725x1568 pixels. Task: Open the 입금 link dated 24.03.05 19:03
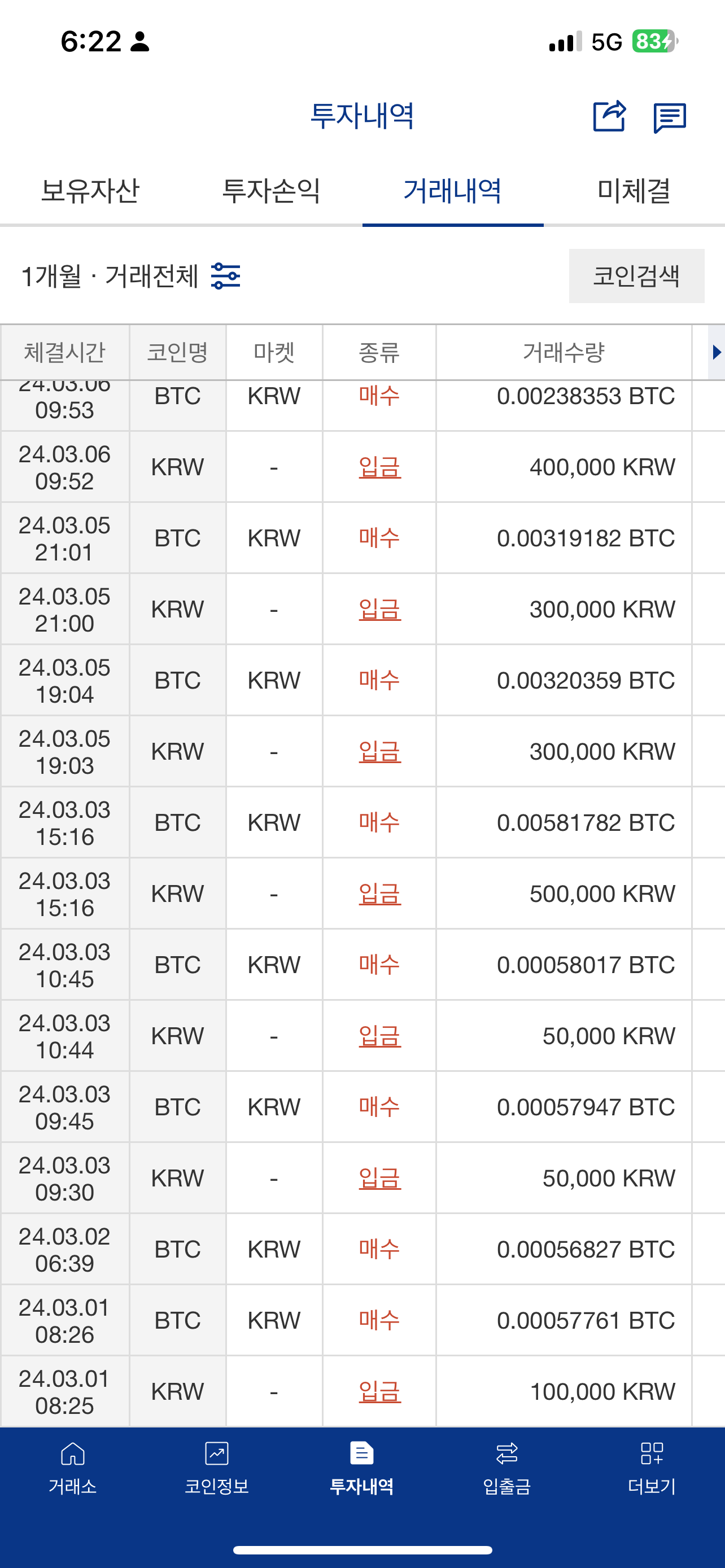[379, 752]
